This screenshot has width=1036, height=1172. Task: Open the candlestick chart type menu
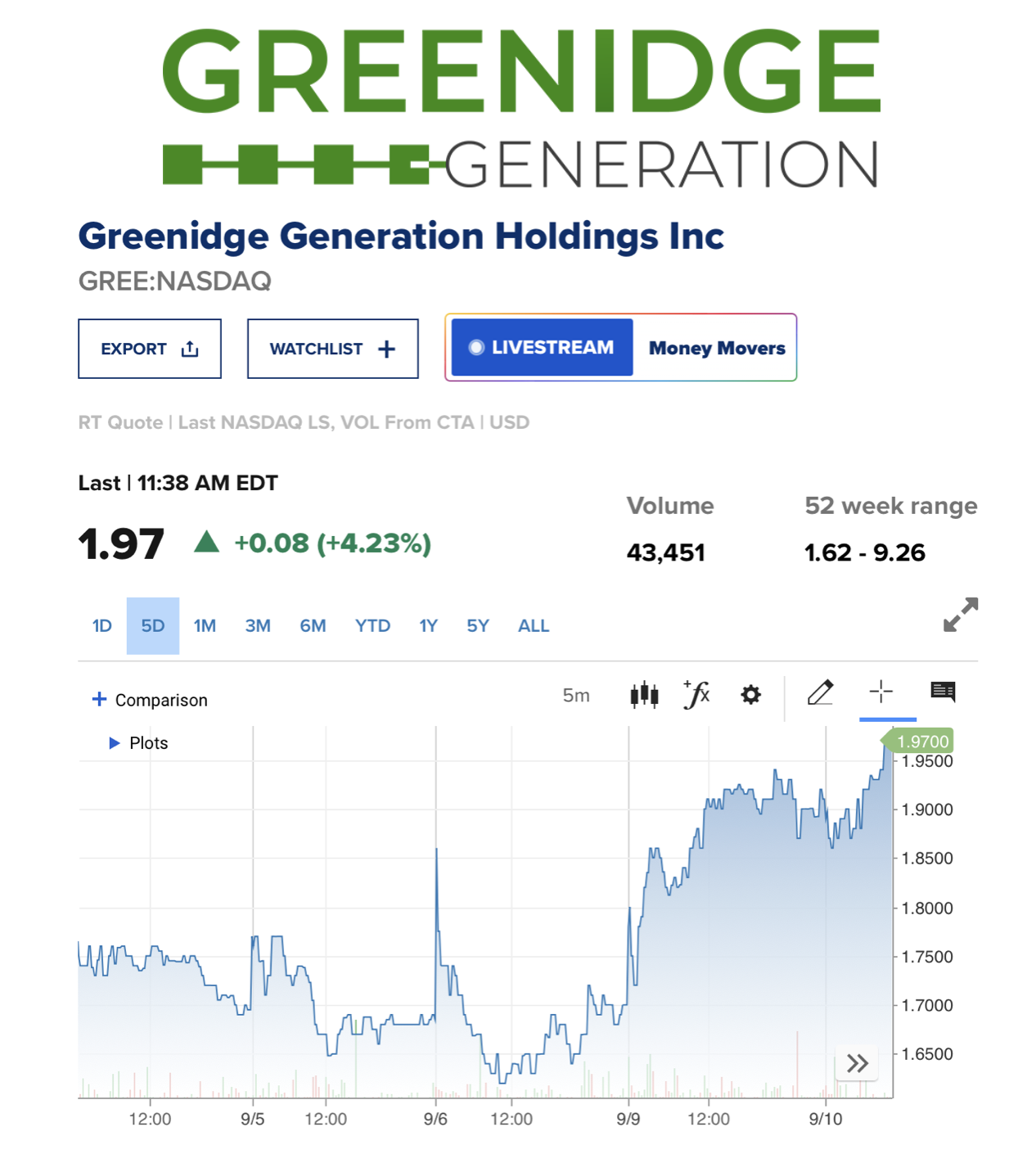click(644, 695)
